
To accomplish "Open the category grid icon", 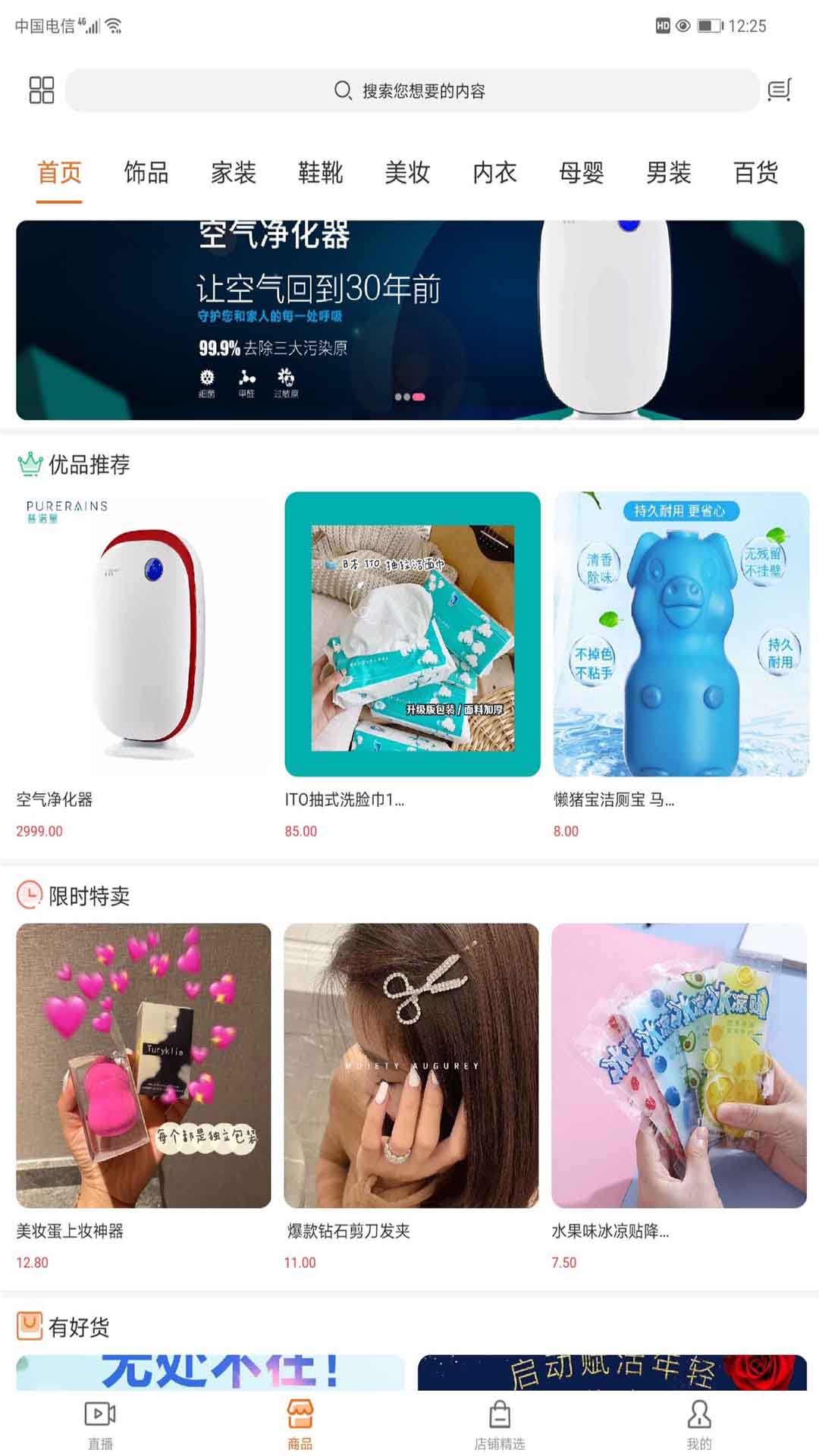I will 42,90.
